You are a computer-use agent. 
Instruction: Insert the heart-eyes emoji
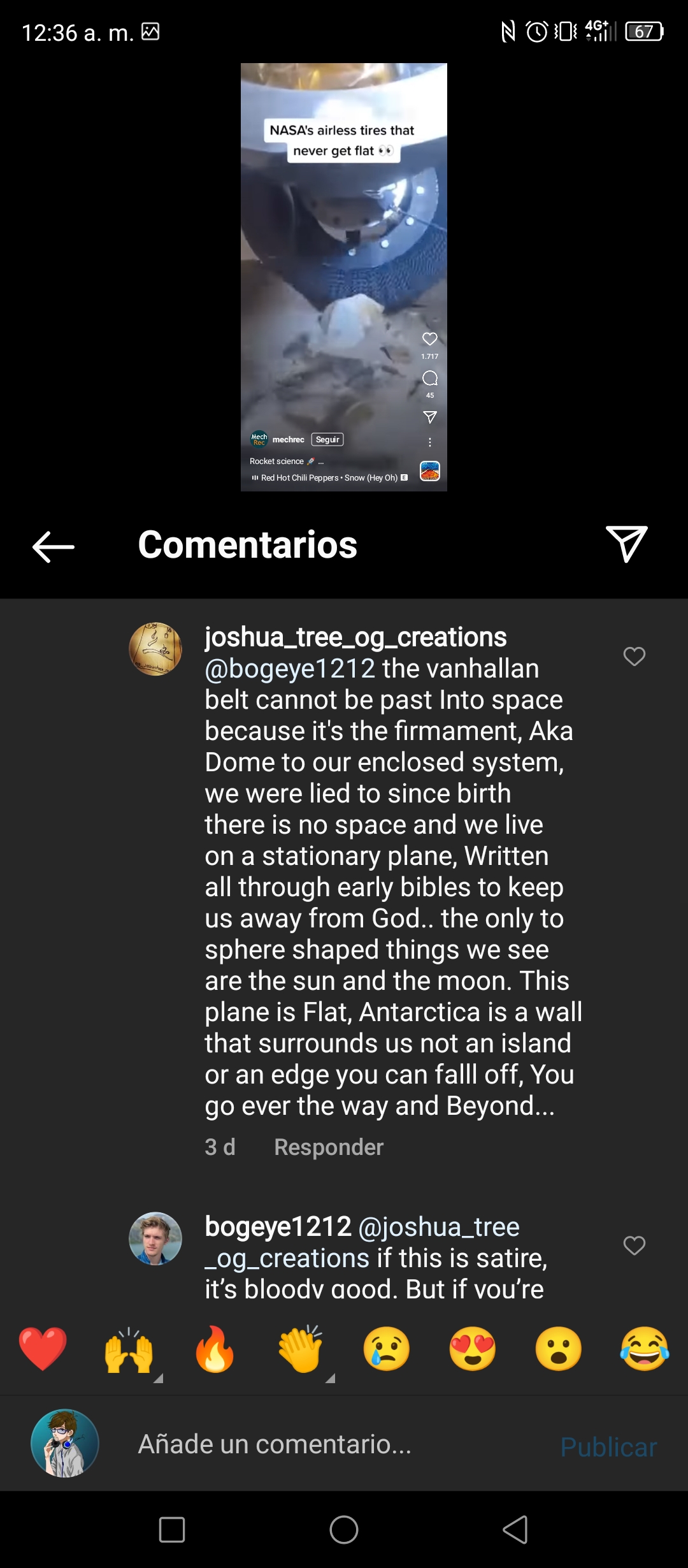tap(473, 1349)
